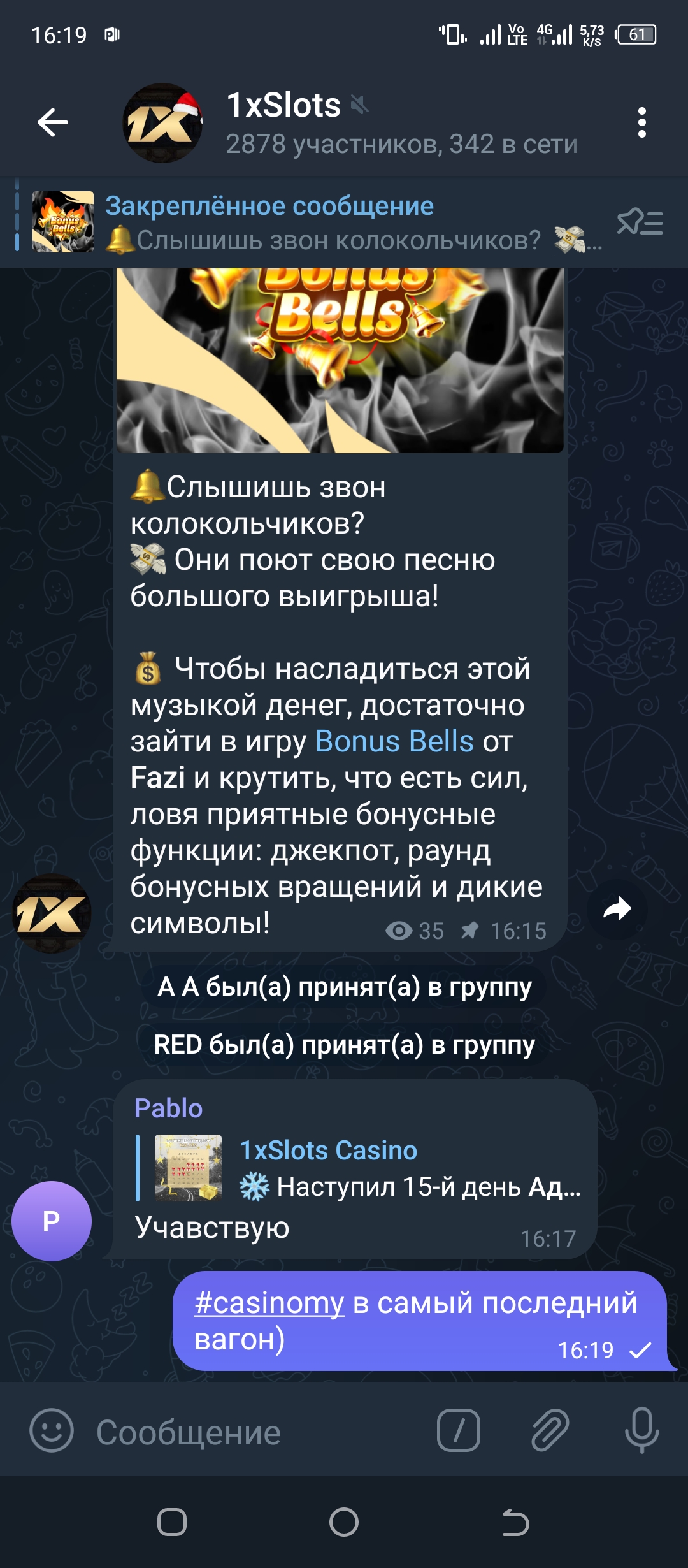Open the #casinomy hashtag
This screenshot has width=688, height=1568.
(x=269, y=1303)
